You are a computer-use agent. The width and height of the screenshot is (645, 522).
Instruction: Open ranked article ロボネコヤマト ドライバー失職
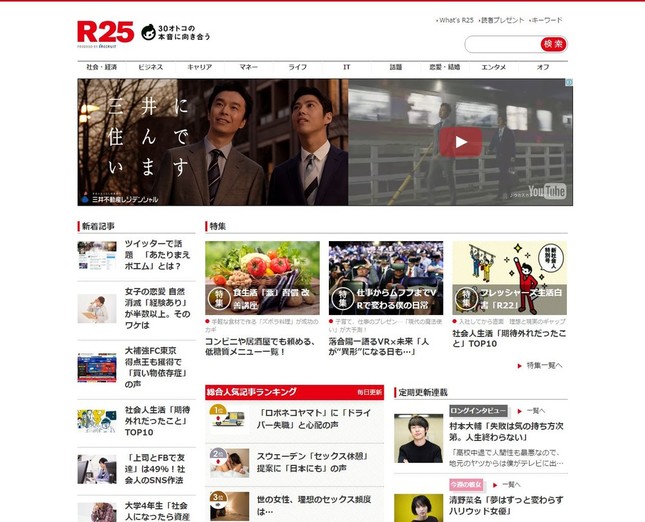317,416
